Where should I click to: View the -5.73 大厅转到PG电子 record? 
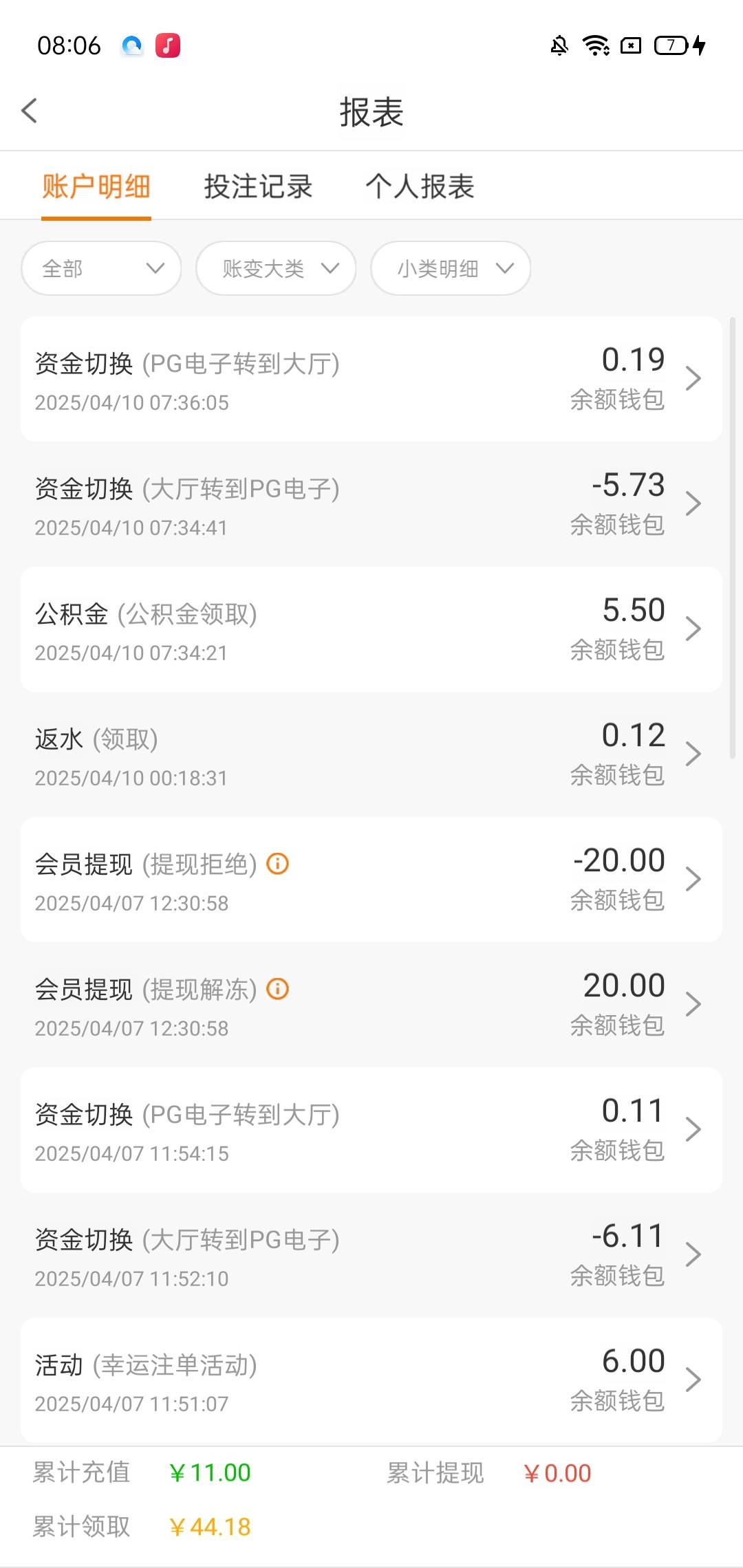click(x=371, y=504)
